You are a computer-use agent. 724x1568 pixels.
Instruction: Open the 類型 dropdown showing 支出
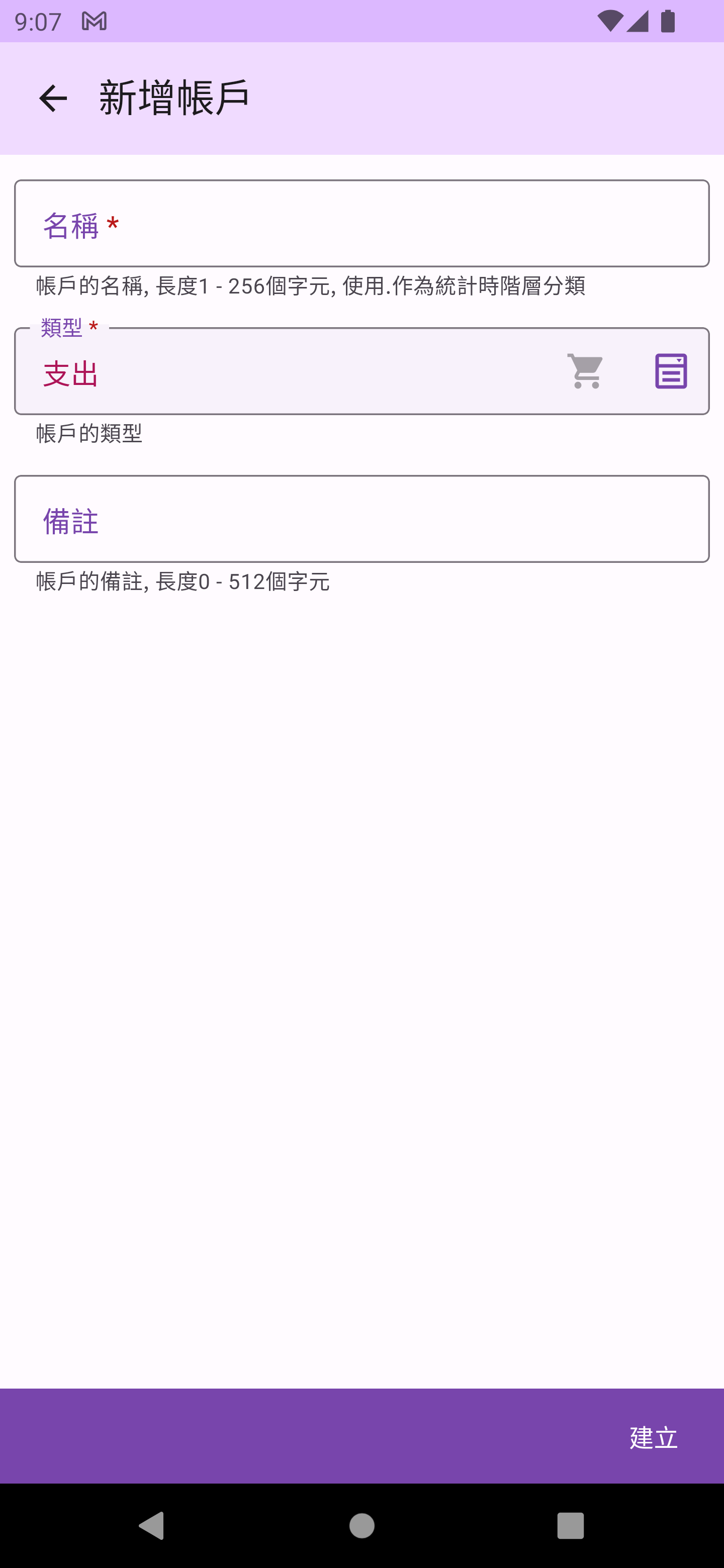point(286,372)
